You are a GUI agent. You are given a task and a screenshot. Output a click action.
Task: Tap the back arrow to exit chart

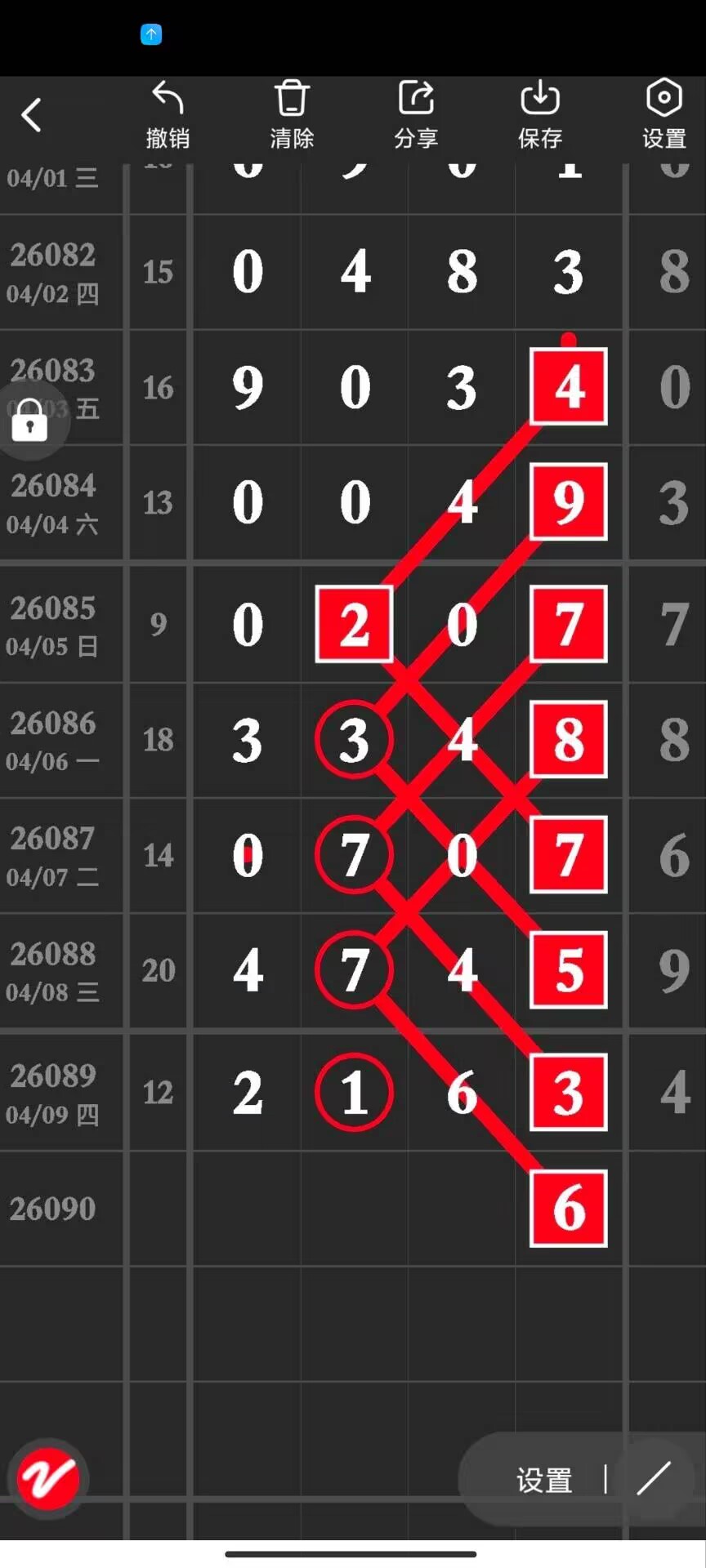tap(33, 114)
